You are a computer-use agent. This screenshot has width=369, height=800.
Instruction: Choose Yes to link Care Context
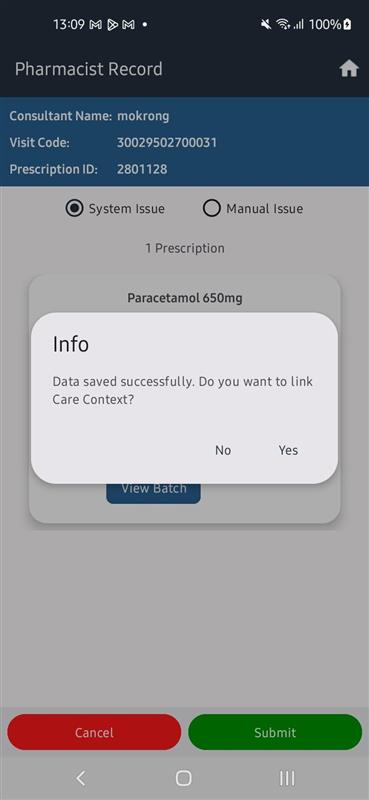(x=288, y=450)
